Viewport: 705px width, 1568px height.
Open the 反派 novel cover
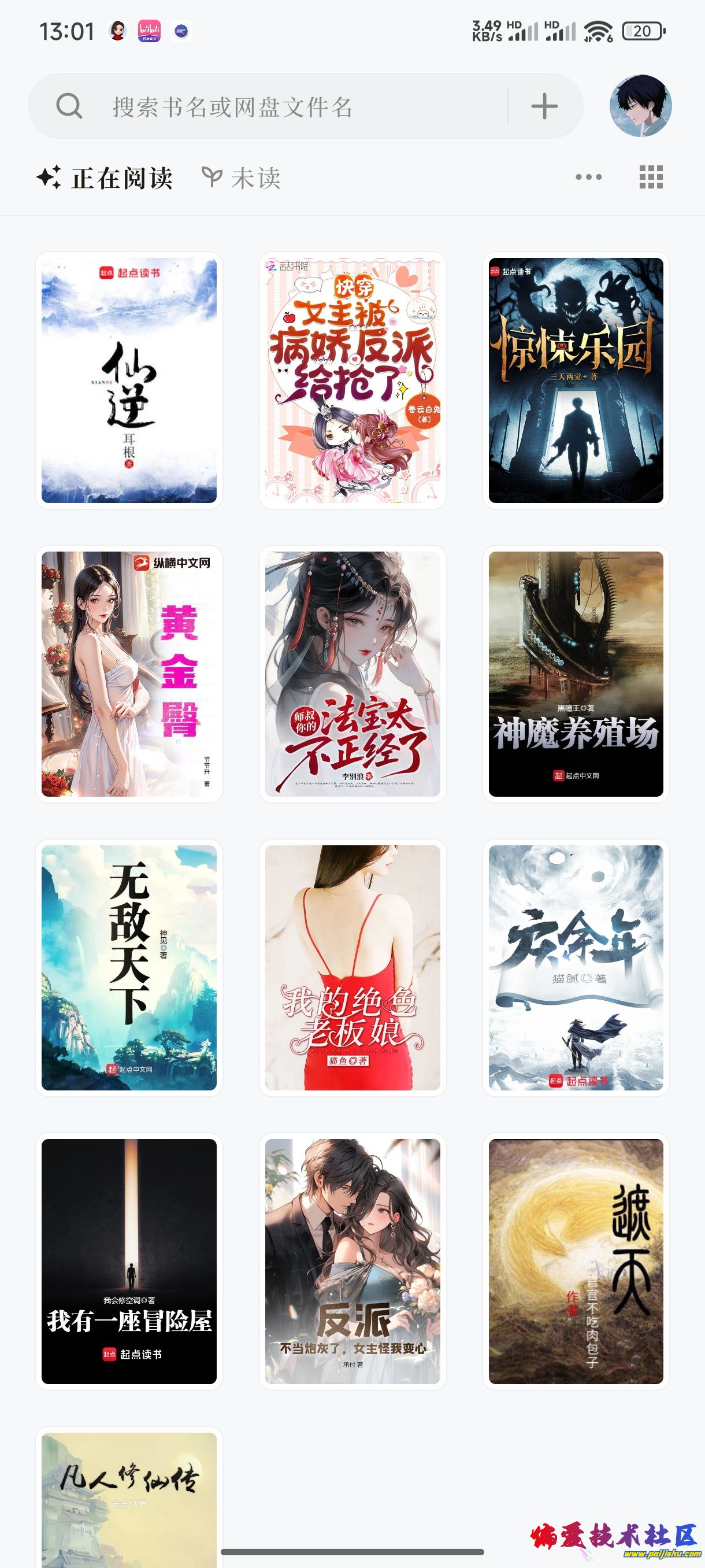pos(353,1261)
